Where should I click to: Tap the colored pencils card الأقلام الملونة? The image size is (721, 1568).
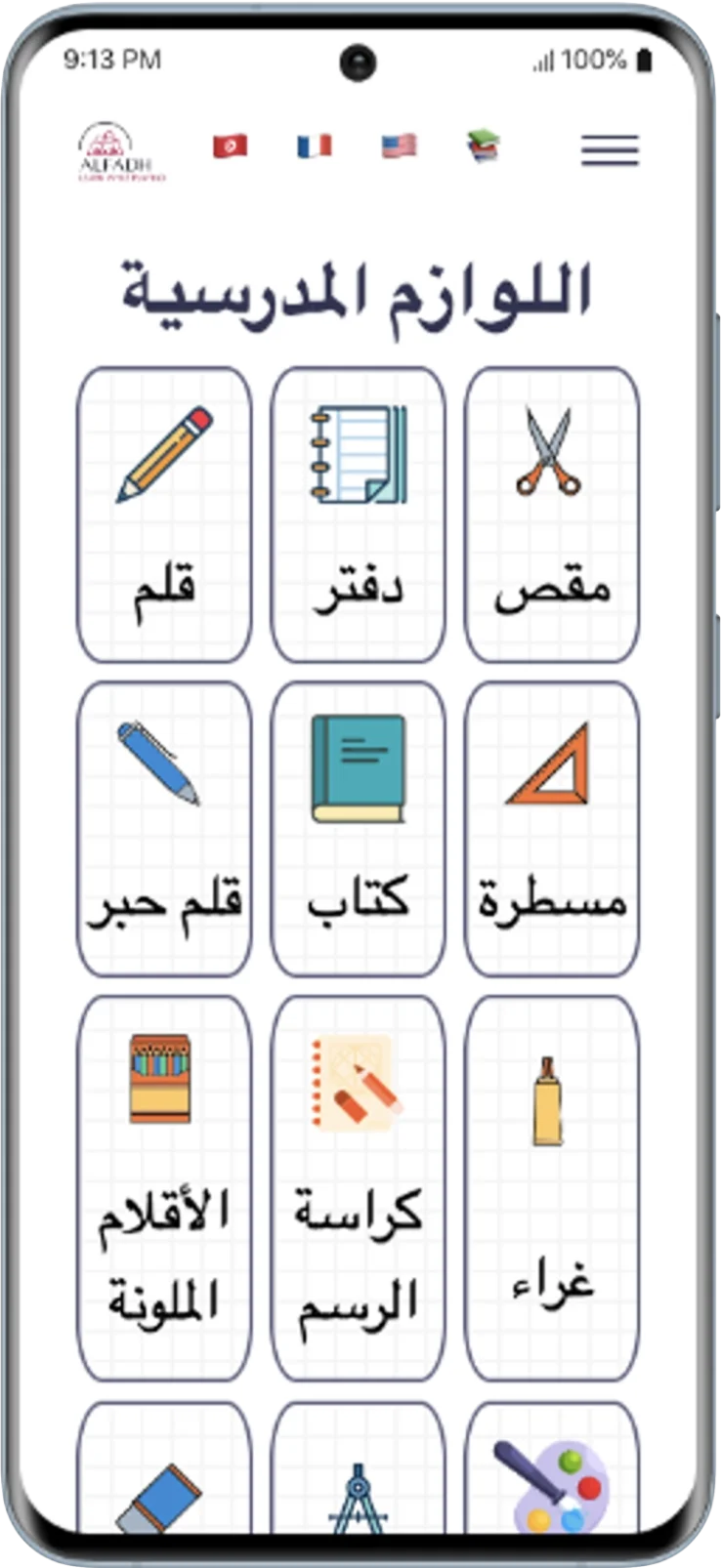pyautogui.click(x=164, y=1187)
